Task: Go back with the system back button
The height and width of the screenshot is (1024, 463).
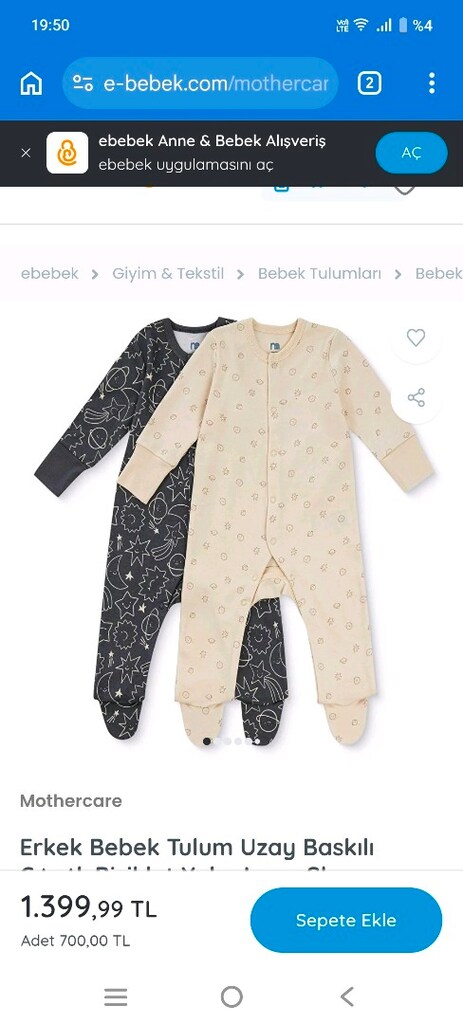Action: (x=347, y=997)
